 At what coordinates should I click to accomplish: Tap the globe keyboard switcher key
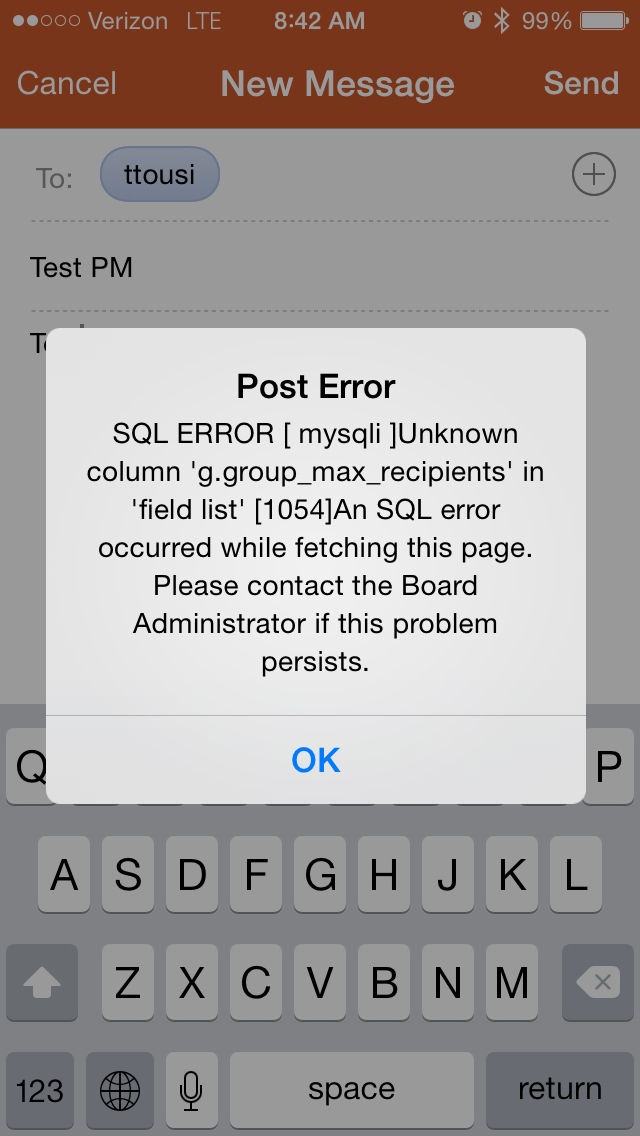[x=120, y=1089]
